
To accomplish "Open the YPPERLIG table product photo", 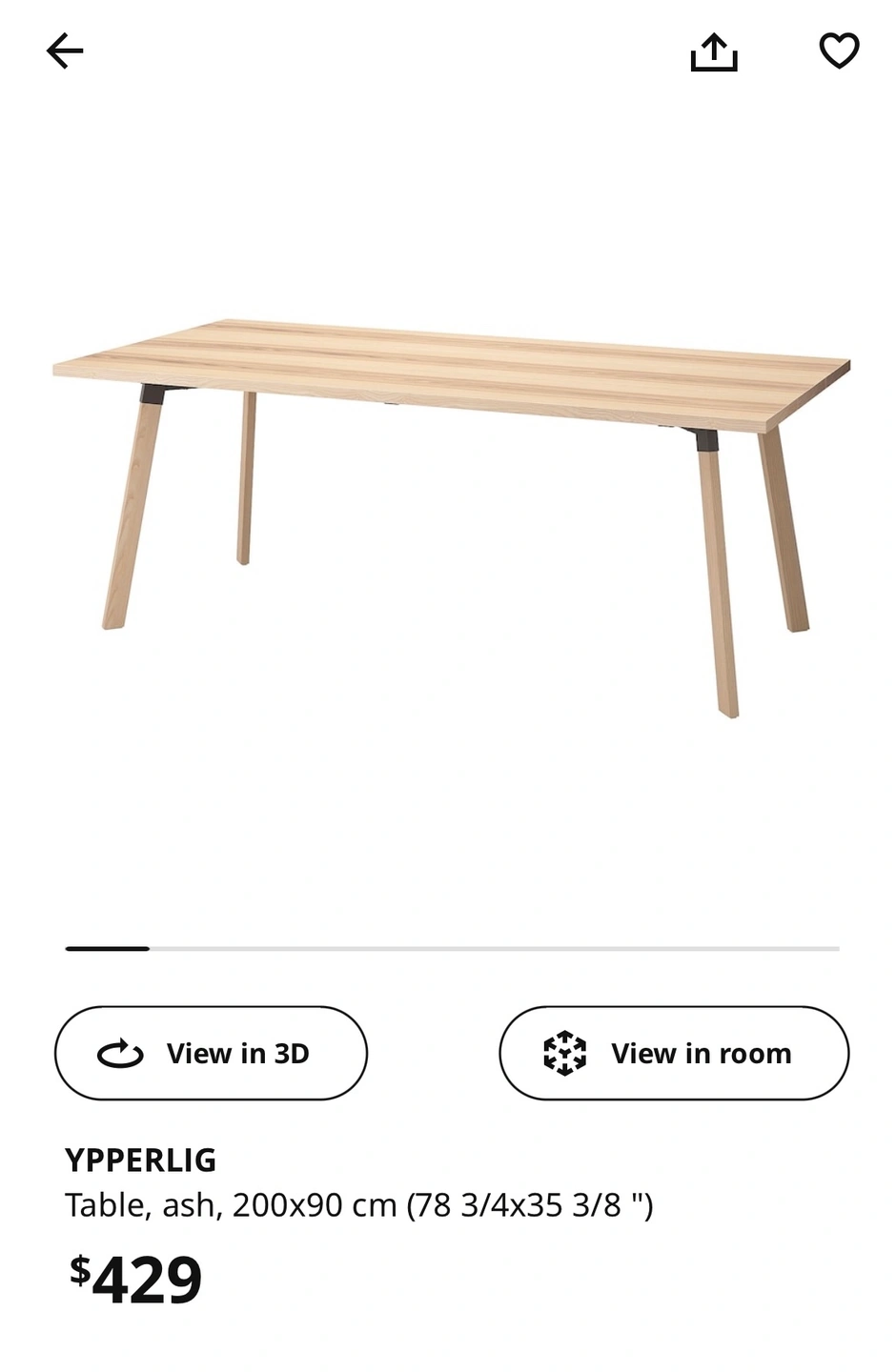I will 450,514.
